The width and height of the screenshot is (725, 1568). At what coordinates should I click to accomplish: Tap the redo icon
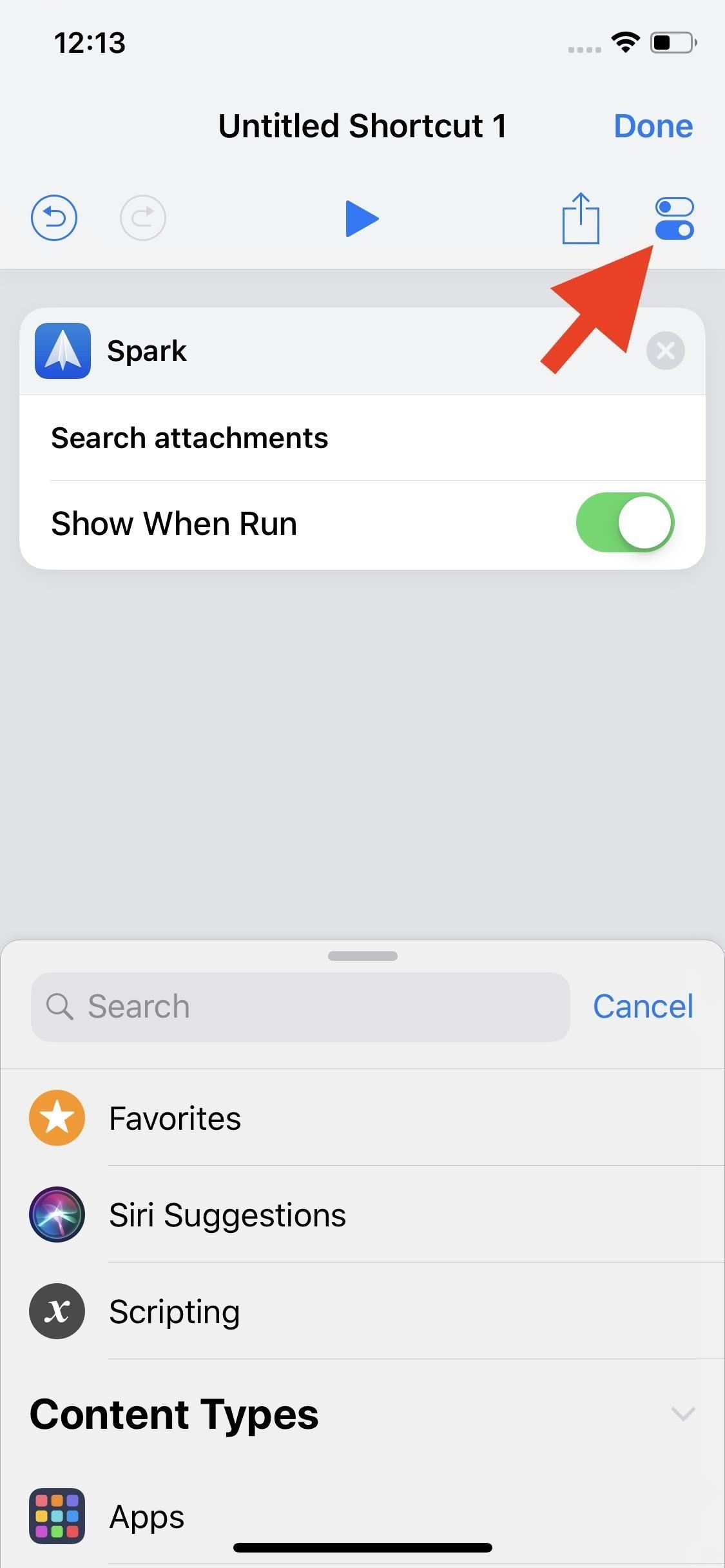click(143, 218)
